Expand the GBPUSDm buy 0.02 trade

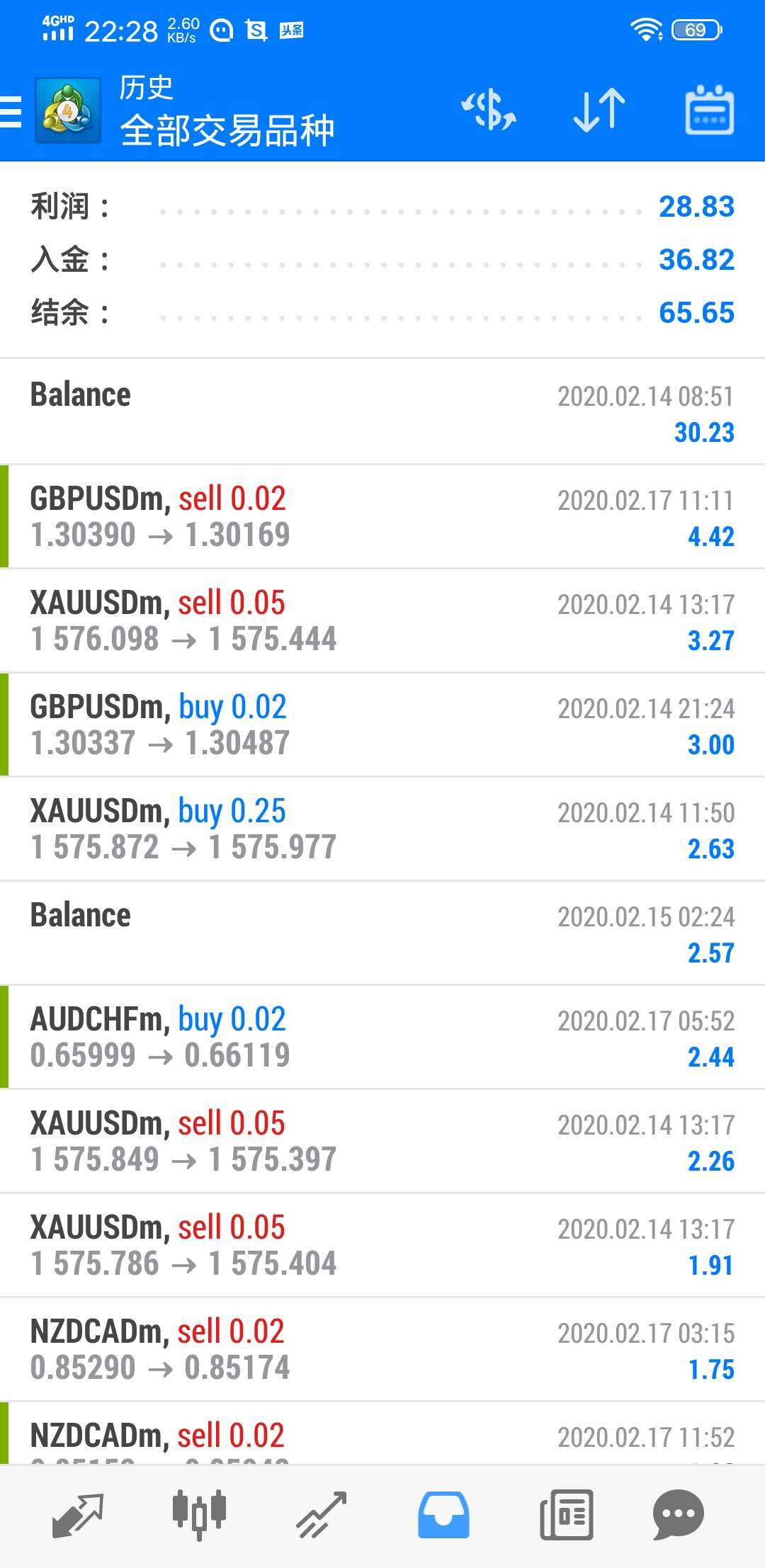382,725
